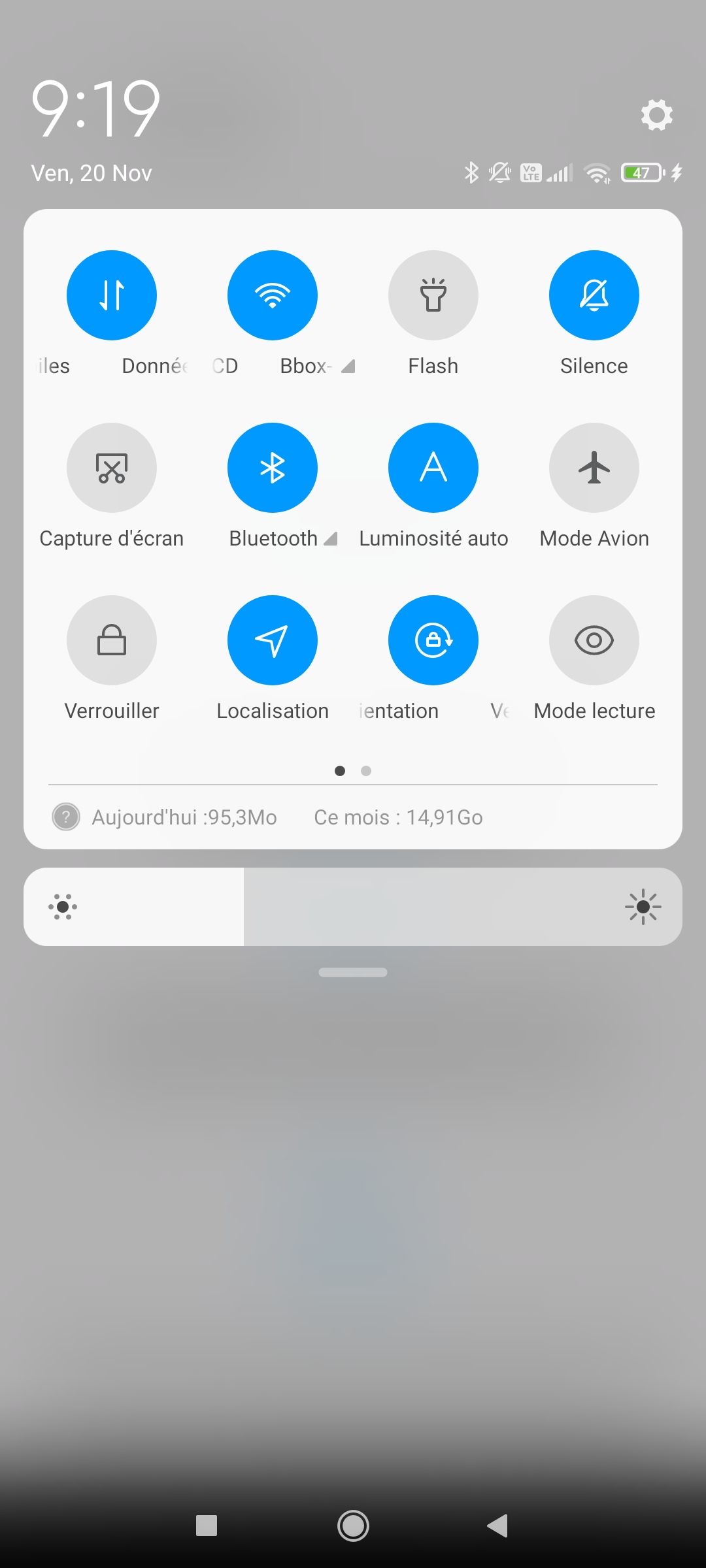Open data usage details for Aujourd'hui
Viewport: 706px width, 1568px height.
(184, 817)
